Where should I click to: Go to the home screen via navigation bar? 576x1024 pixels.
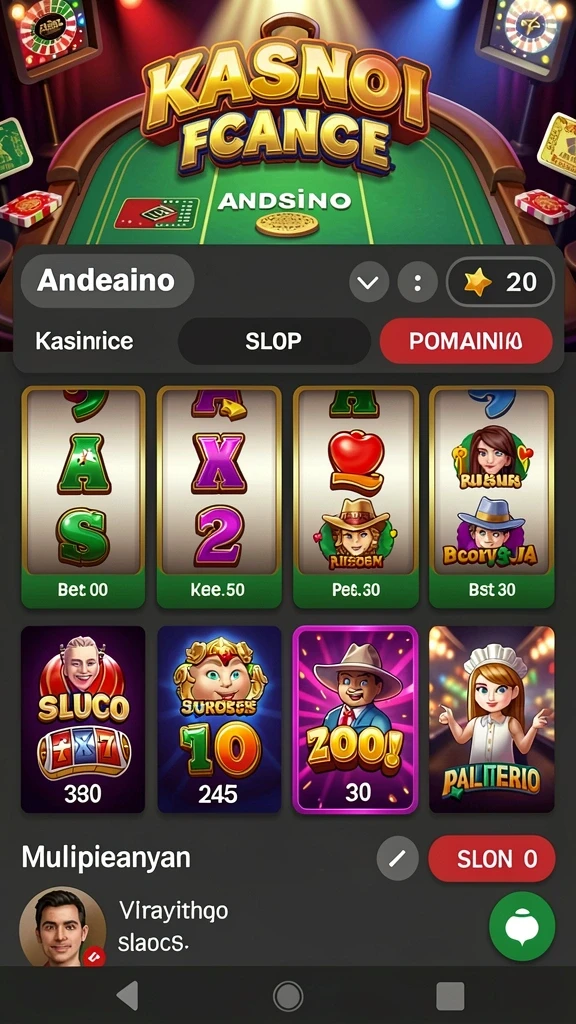[287, 996]
